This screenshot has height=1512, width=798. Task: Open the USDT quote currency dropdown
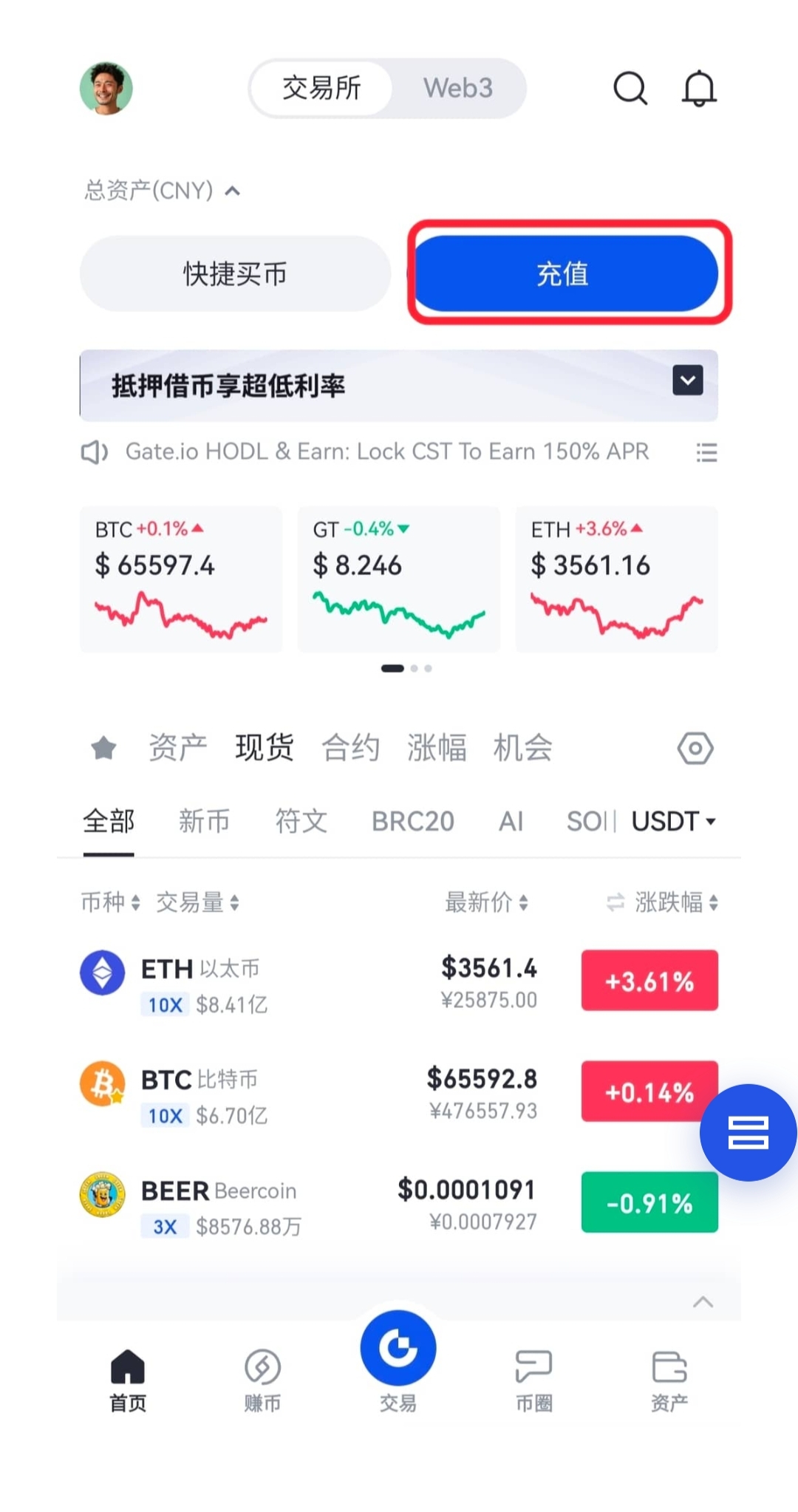click(673, 821)
